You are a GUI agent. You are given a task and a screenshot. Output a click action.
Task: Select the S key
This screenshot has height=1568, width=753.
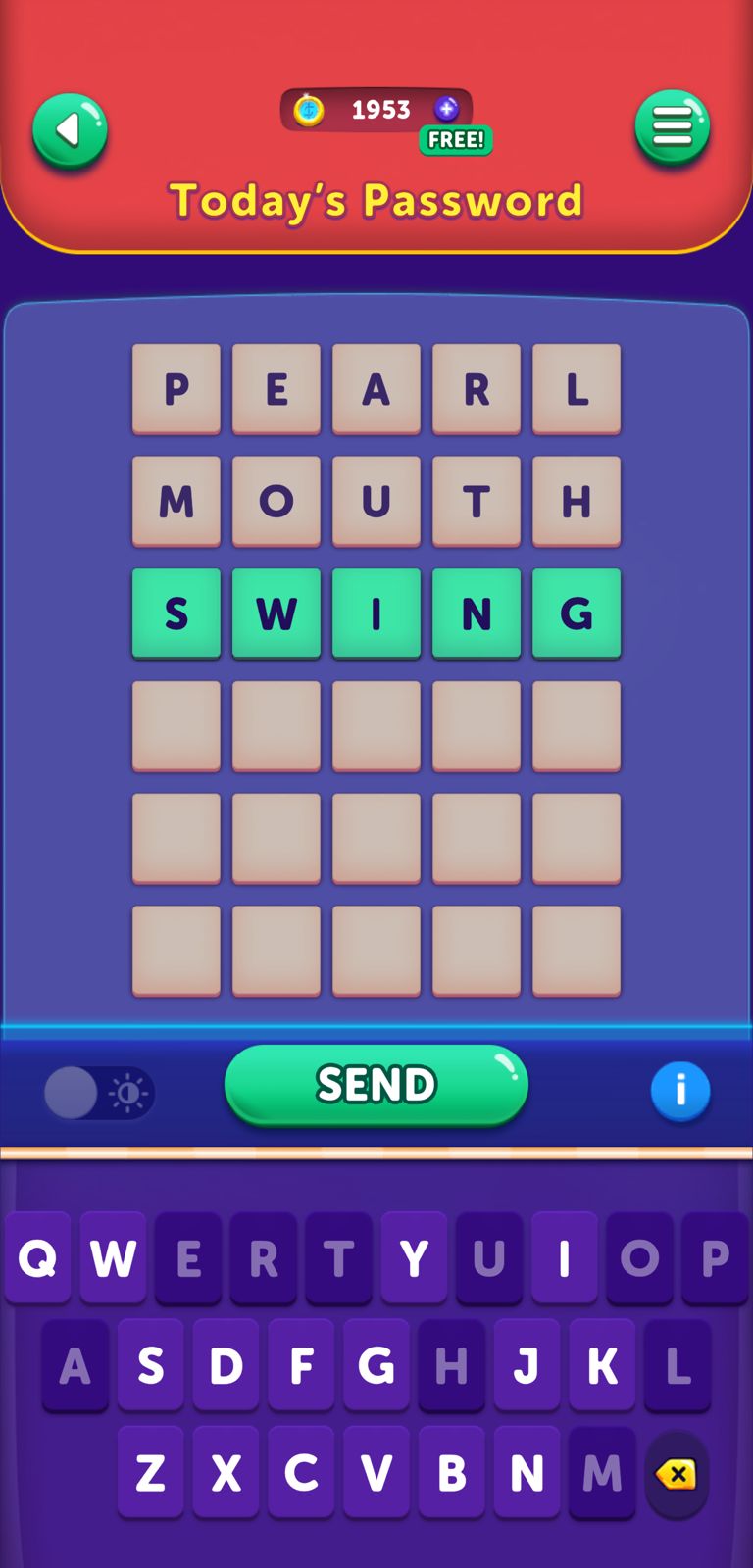coord(150,1365)
